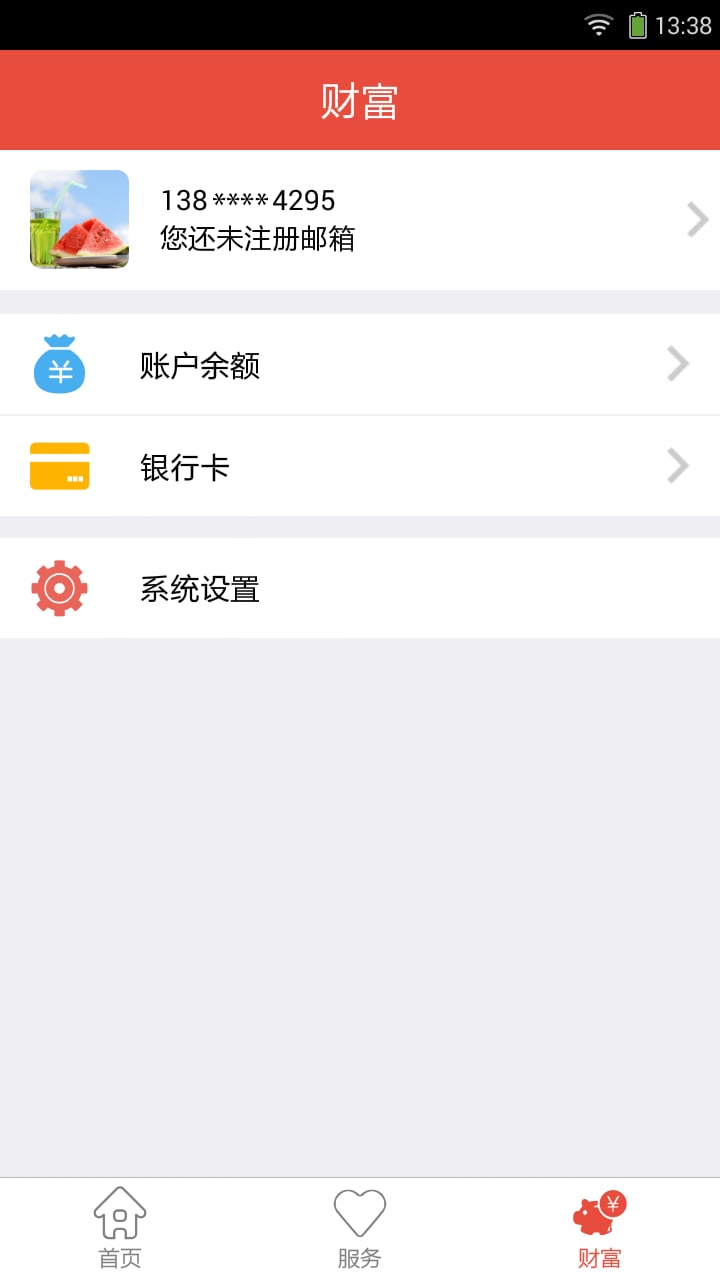Open the profile row for 138****4295
This screenshot has width=720, height=1280.
point(360,220)
